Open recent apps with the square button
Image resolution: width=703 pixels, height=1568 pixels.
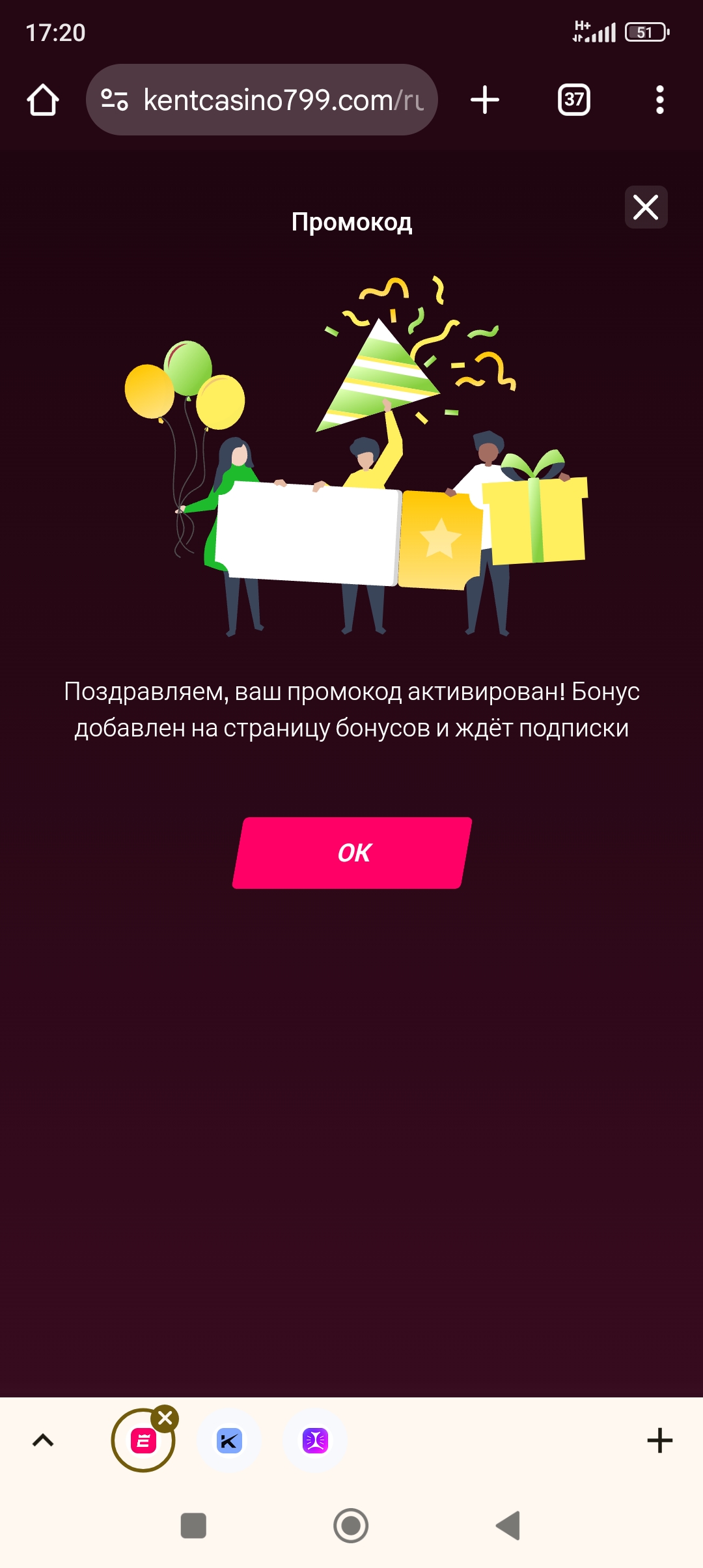pos(193,1525)
